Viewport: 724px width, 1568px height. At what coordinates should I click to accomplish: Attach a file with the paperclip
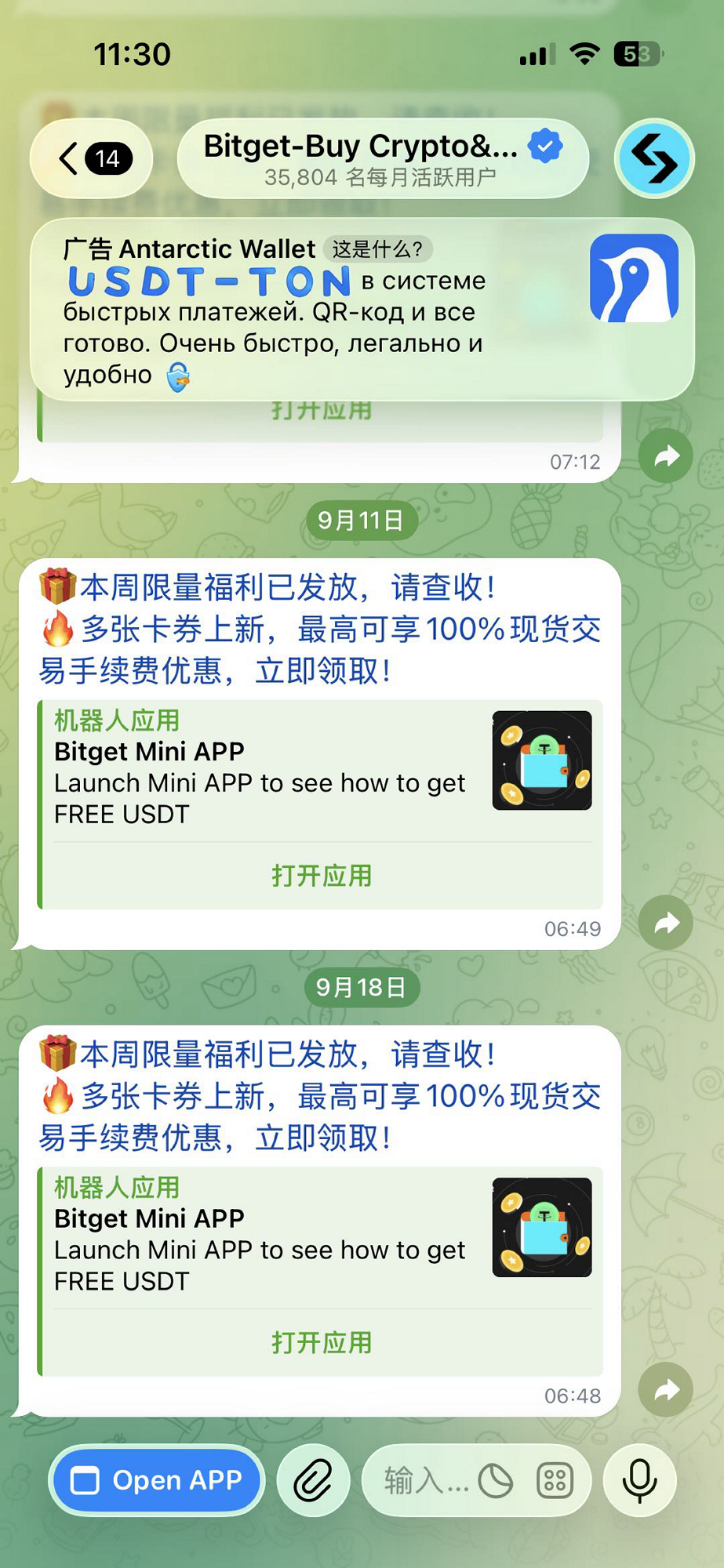313,1481
